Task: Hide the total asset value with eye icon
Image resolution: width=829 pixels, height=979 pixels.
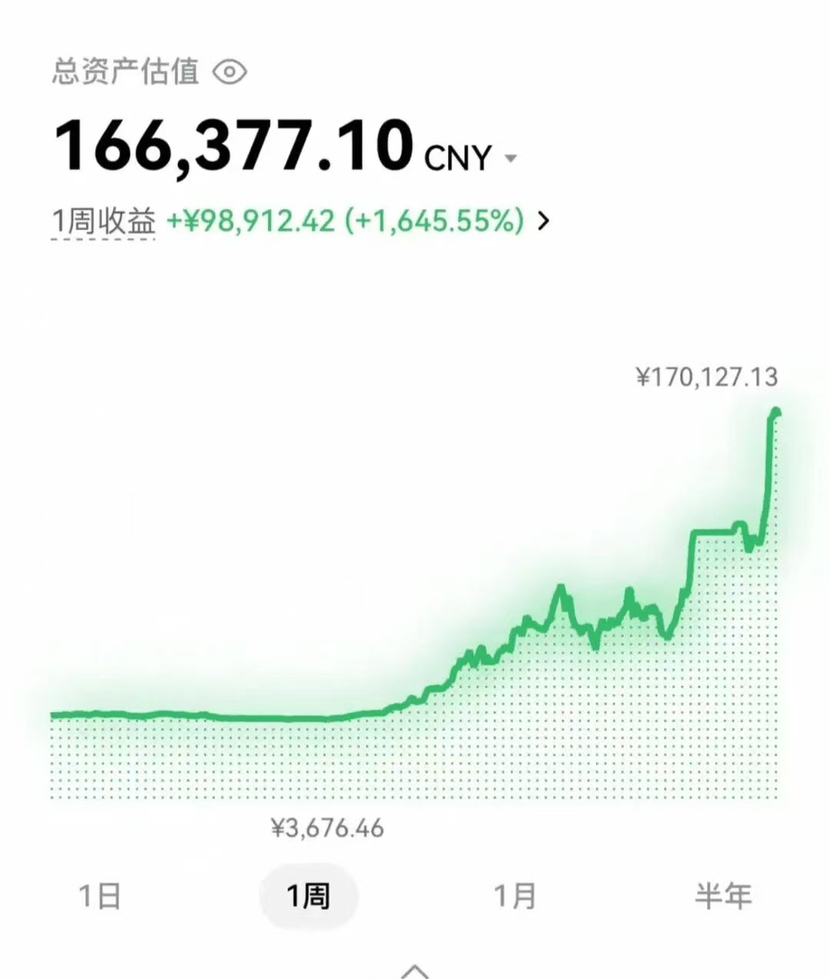Action: (230, 72)
